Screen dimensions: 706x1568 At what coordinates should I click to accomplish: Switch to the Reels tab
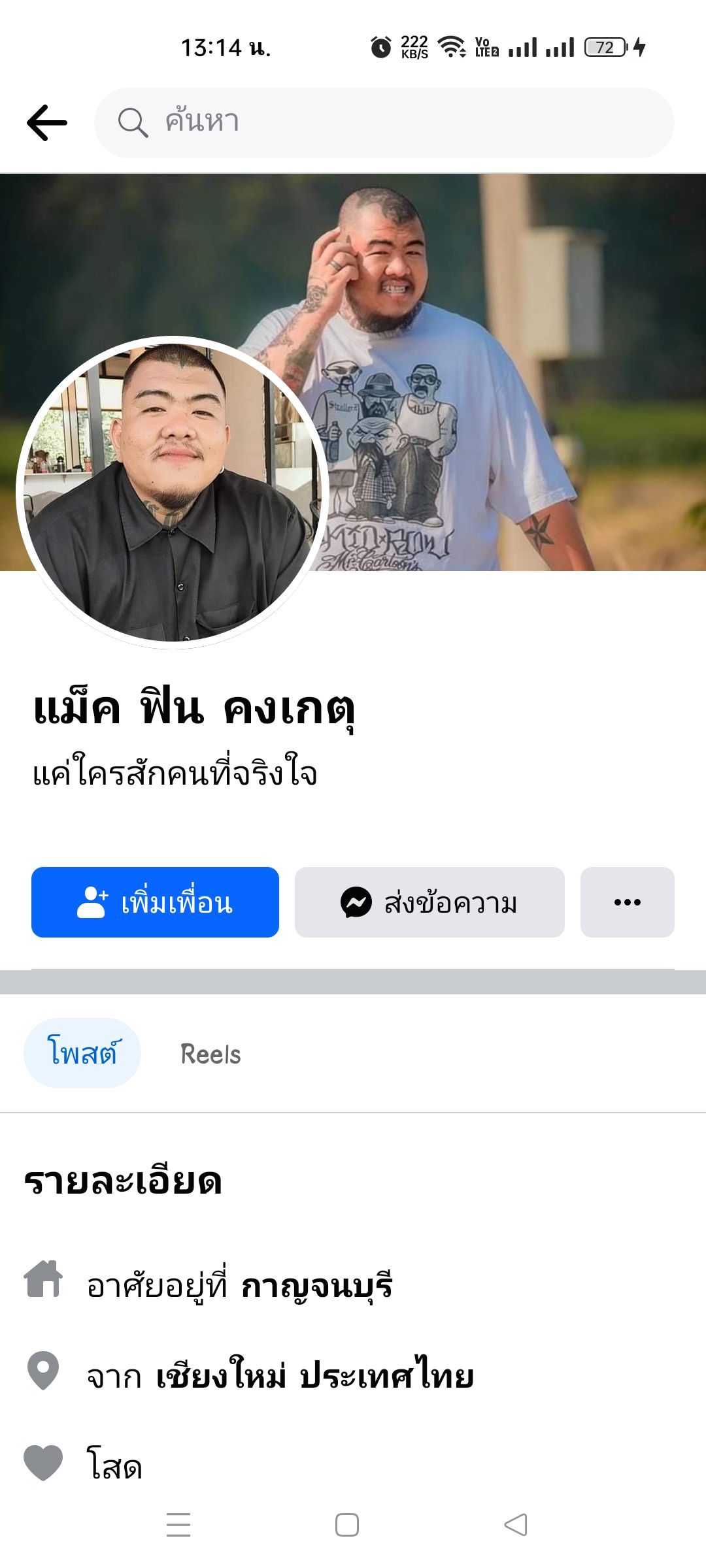pos(210,1054)
